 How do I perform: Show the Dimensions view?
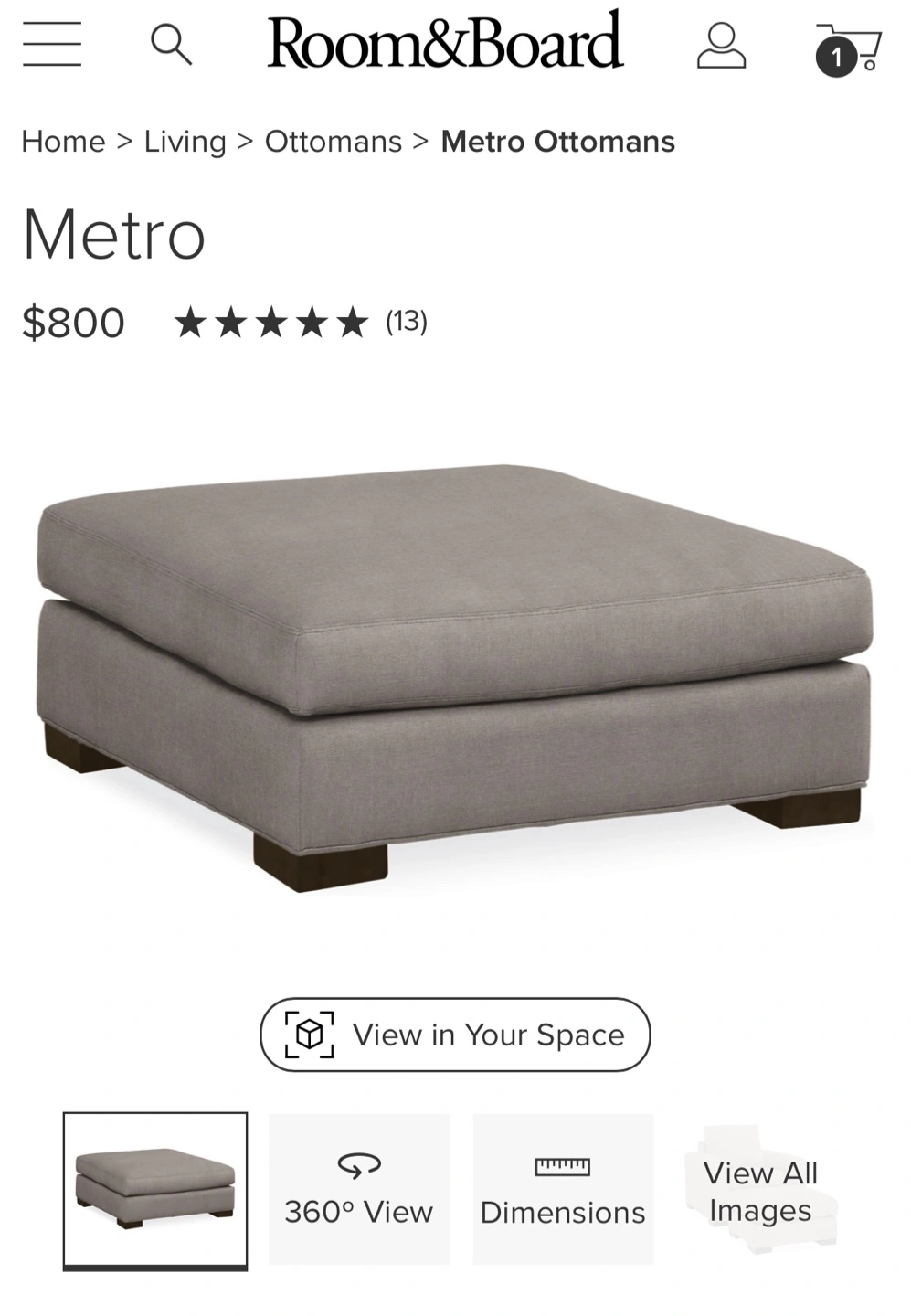click(563, 1188)
